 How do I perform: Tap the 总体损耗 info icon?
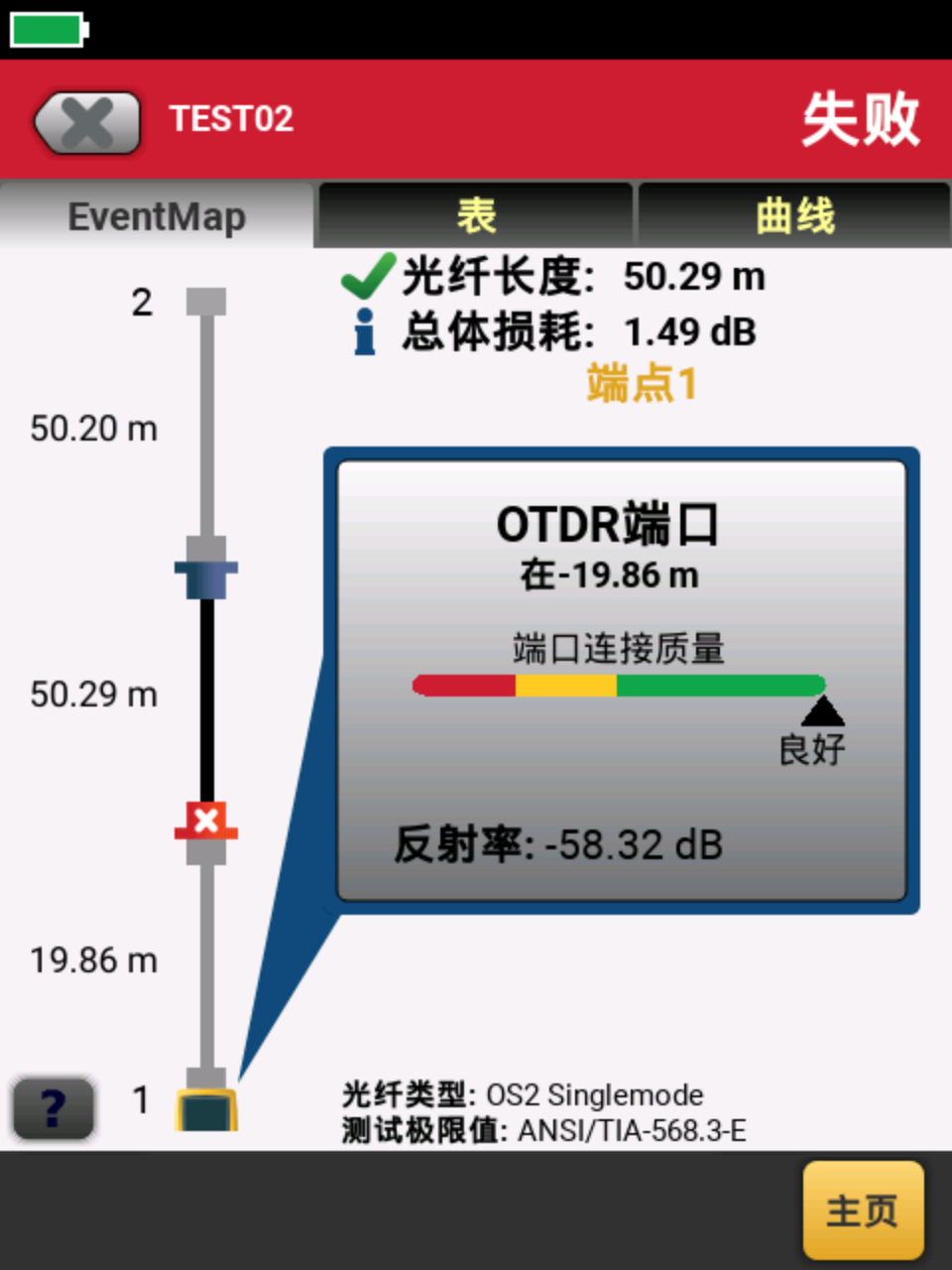(x=365, y=331)
